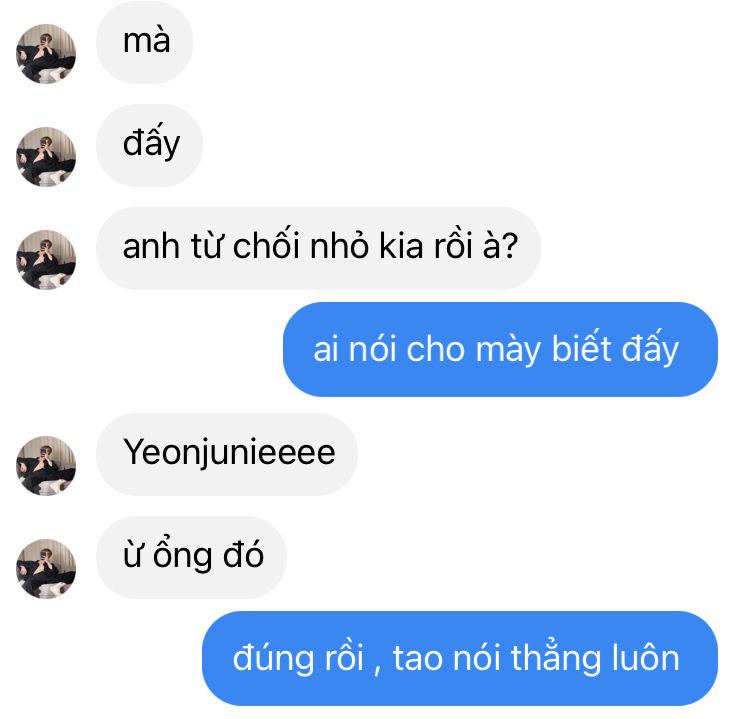Viewport: 750px width, 719px height.
Task: Open avatar next to "anh từ chối nhỏ kia rồi à?"
Action: coord(46,260)
